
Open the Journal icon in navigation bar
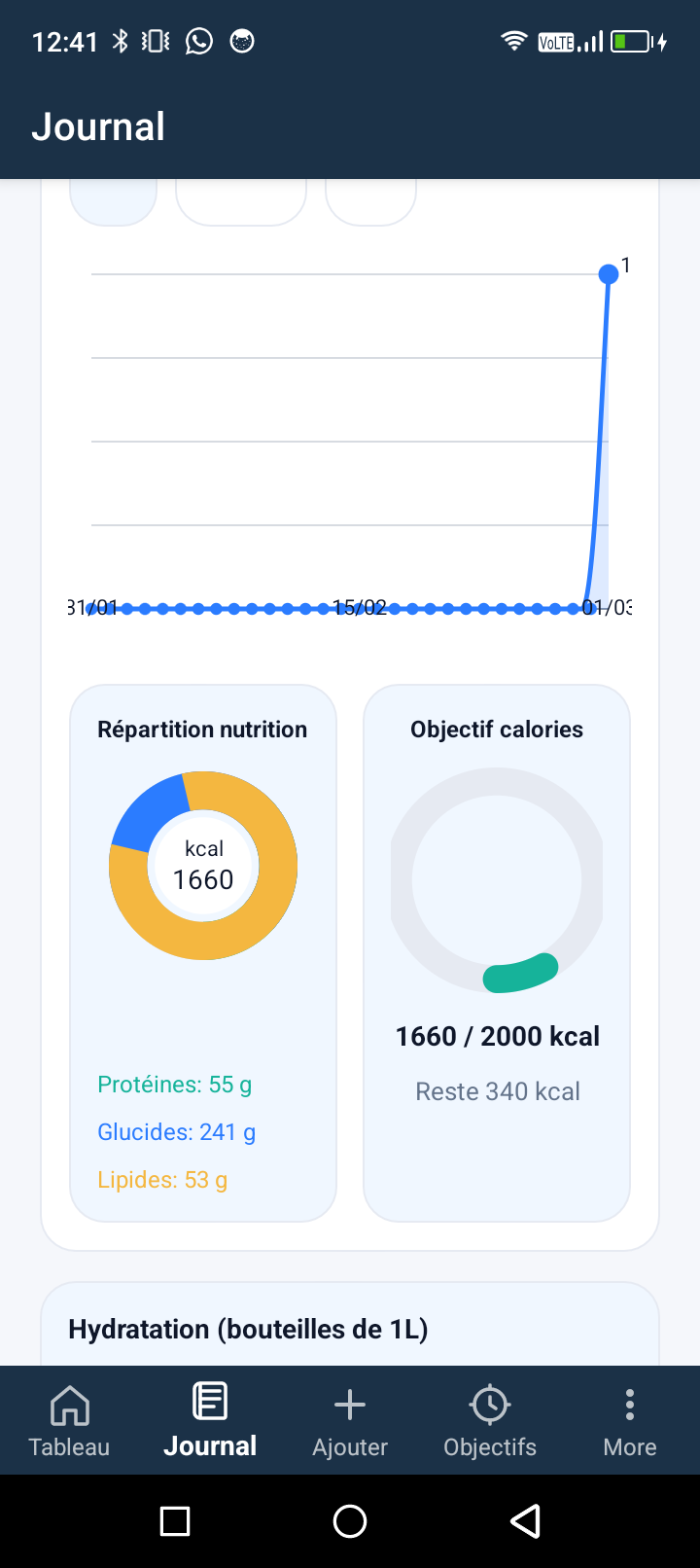(209, 1402)
